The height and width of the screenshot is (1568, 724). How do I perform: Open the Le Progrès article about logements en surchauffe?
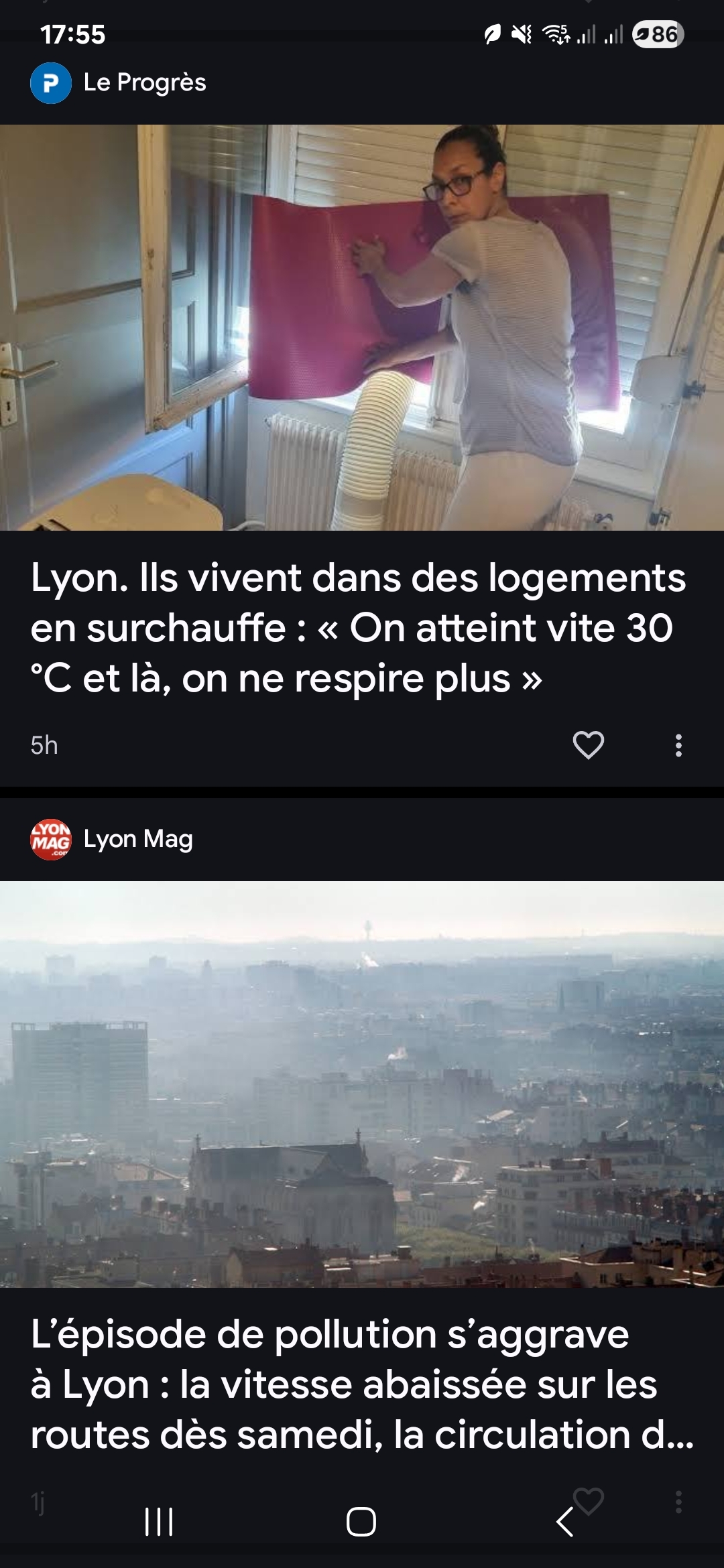[x=358, y=628]
